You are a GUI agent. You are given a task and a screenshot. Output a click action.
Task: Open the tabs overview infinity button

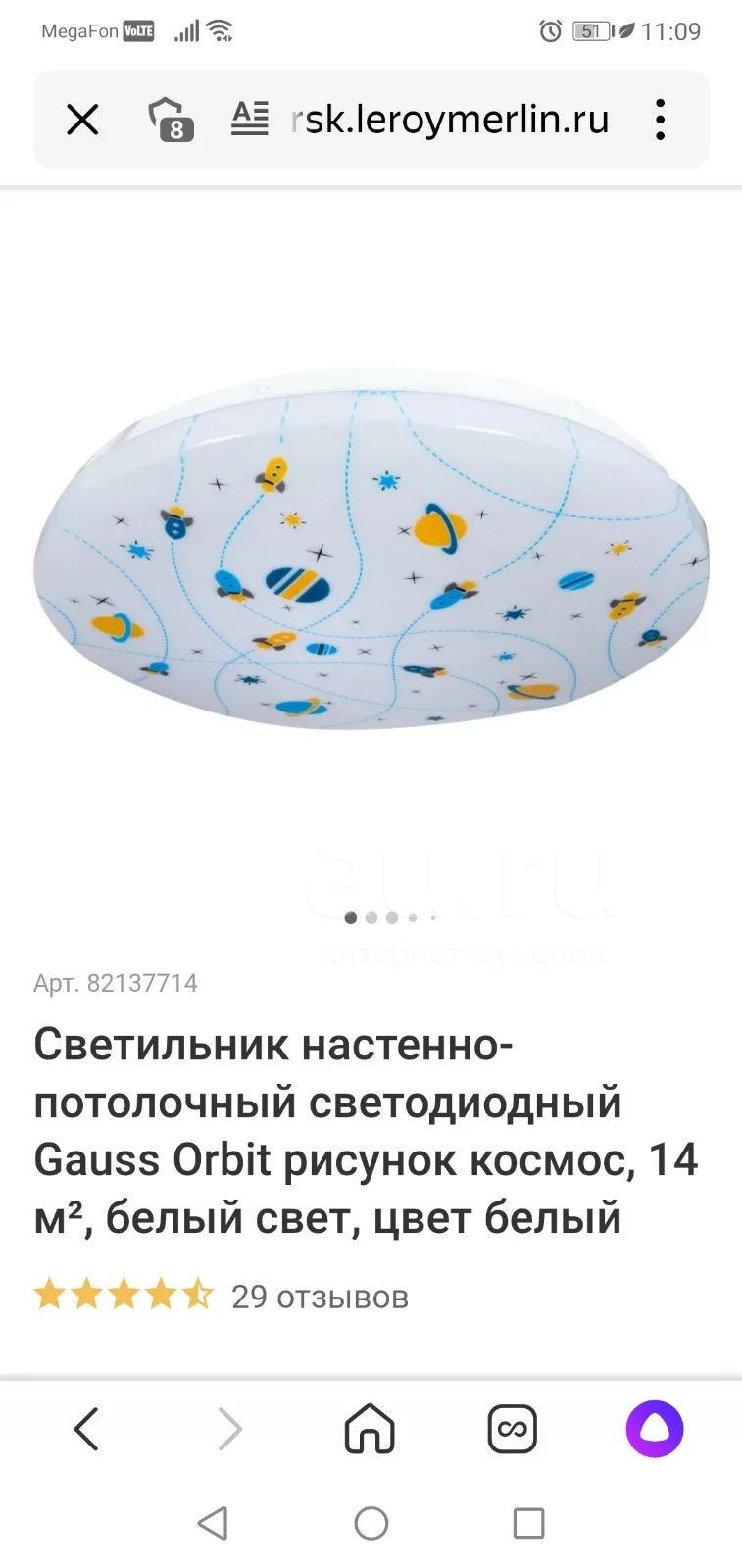[x=513, y=1429]
